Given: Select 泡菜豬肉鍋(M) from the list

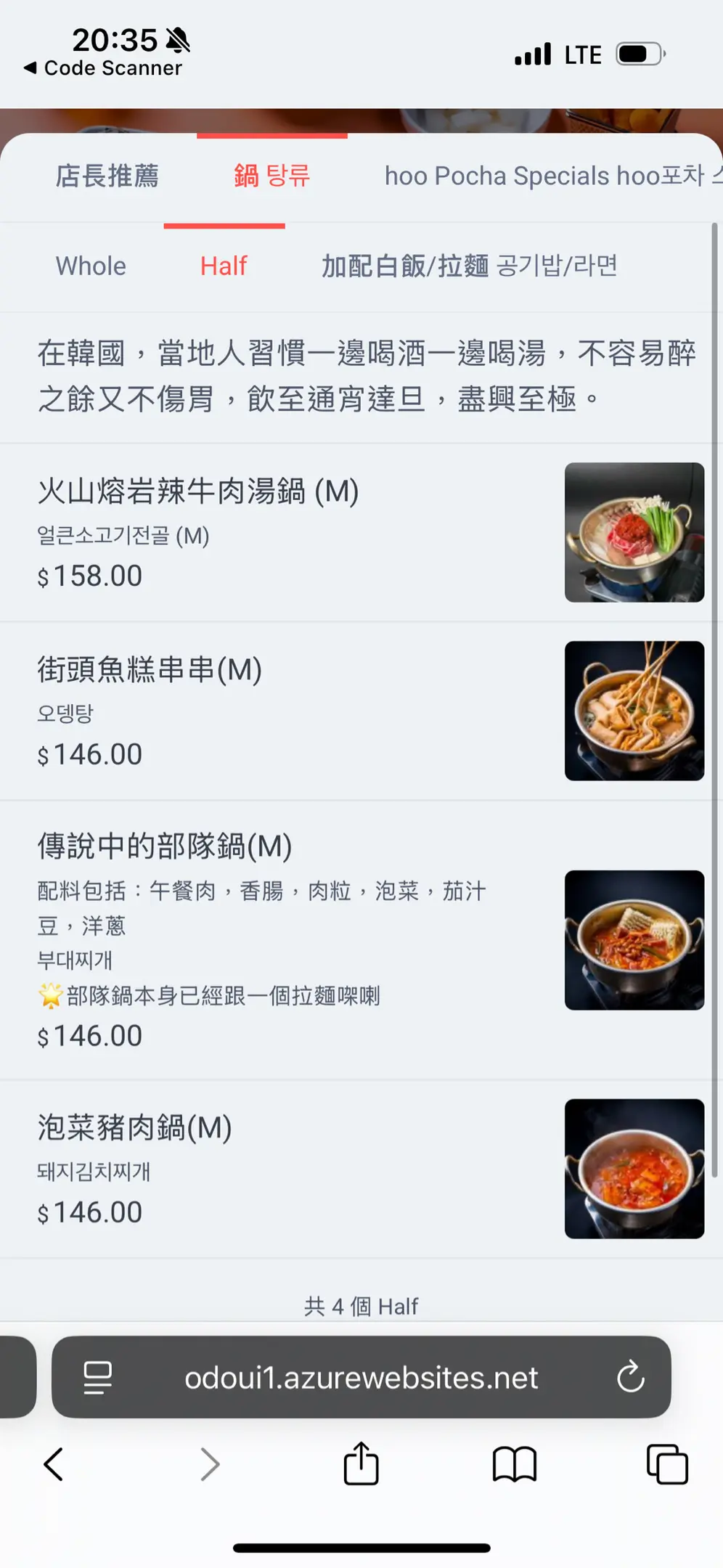Looking at the screenshot, I should pyautogui.click(x=135, y=1128).
